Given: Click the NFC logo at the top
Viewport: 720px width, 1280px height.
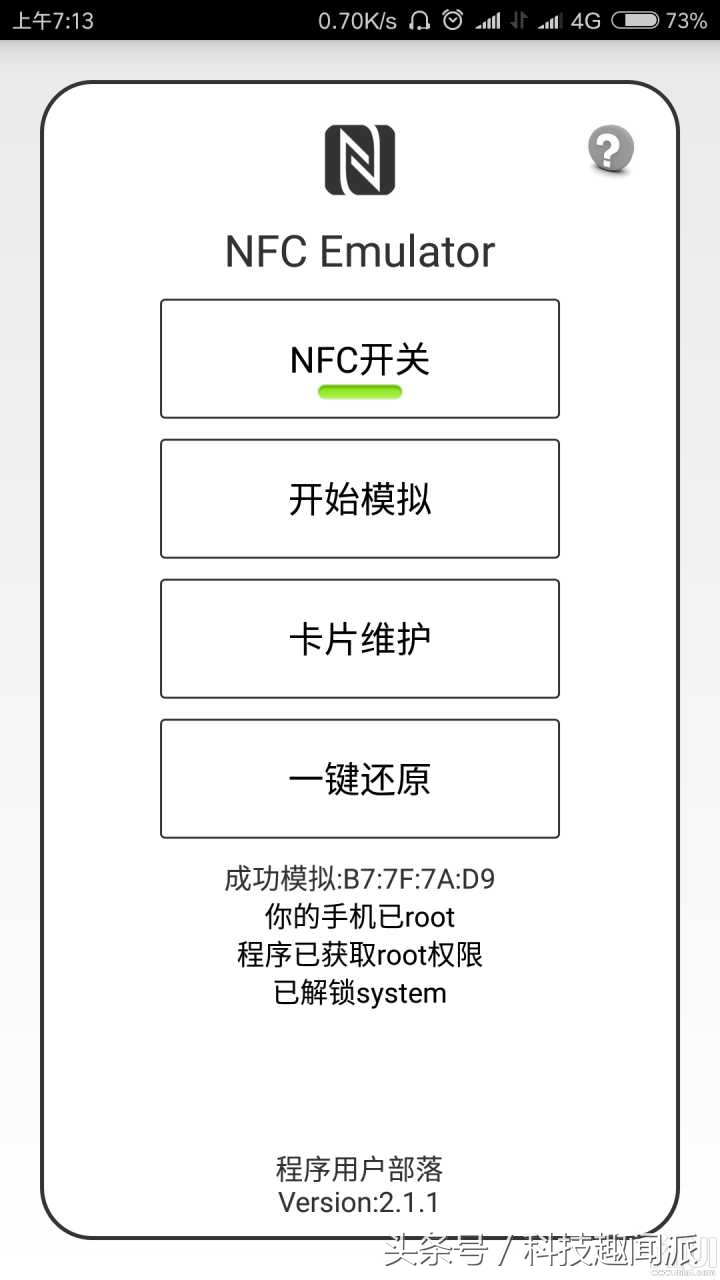Looking at the screenshot, I should pos(360,158).
